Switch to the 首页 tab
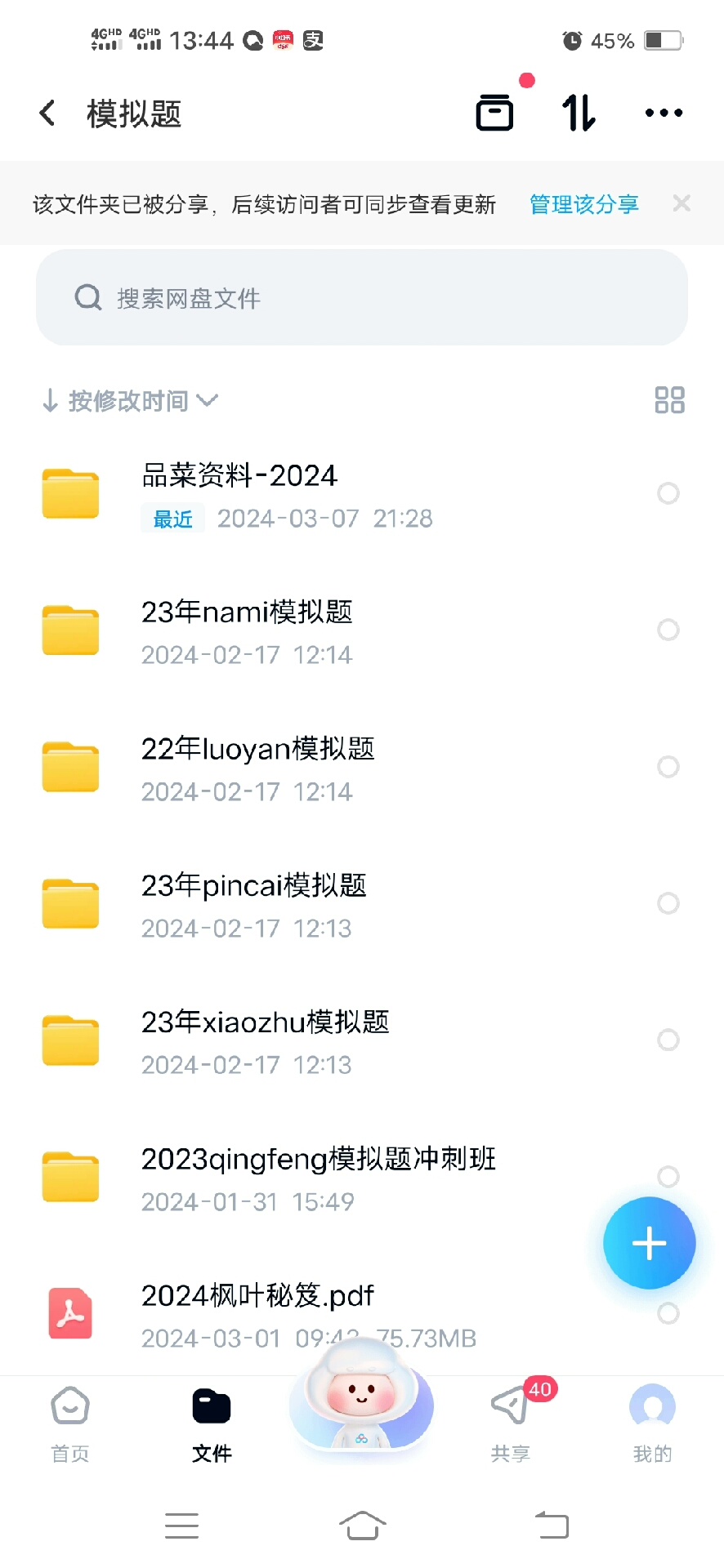The image size is (724, 1568). point(70,1422)
